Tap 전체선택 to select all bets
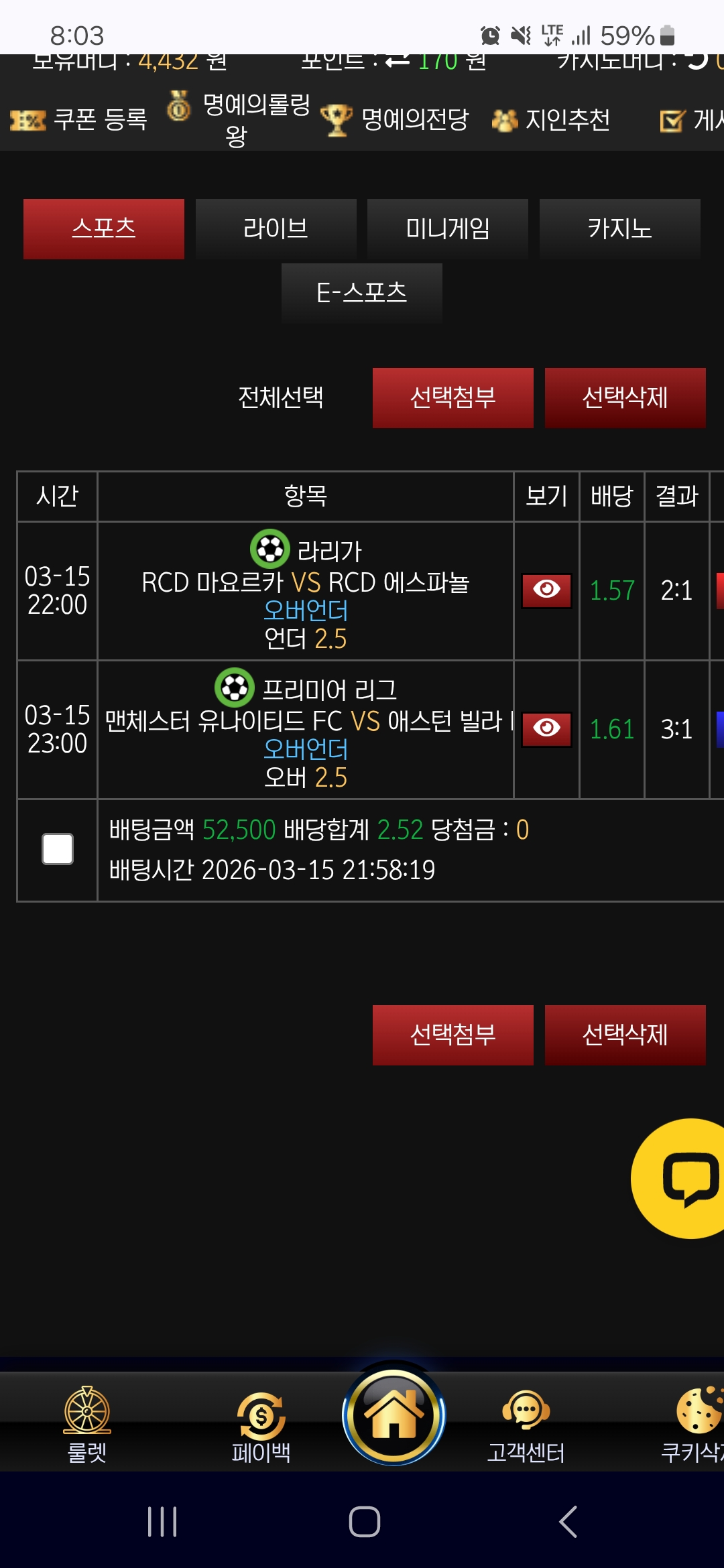 [281, 397]
